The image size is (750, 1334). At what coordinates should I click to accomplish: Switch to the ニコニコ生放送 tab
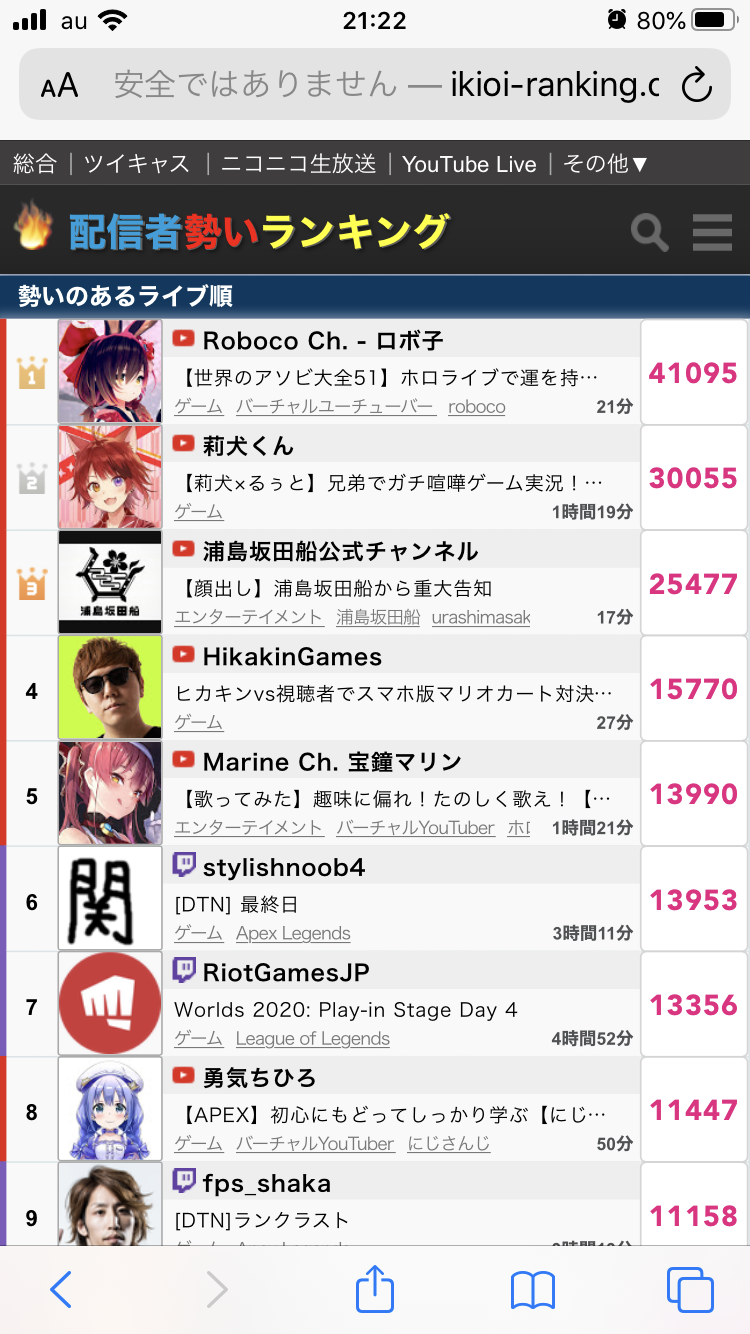[x=299, y=164]
